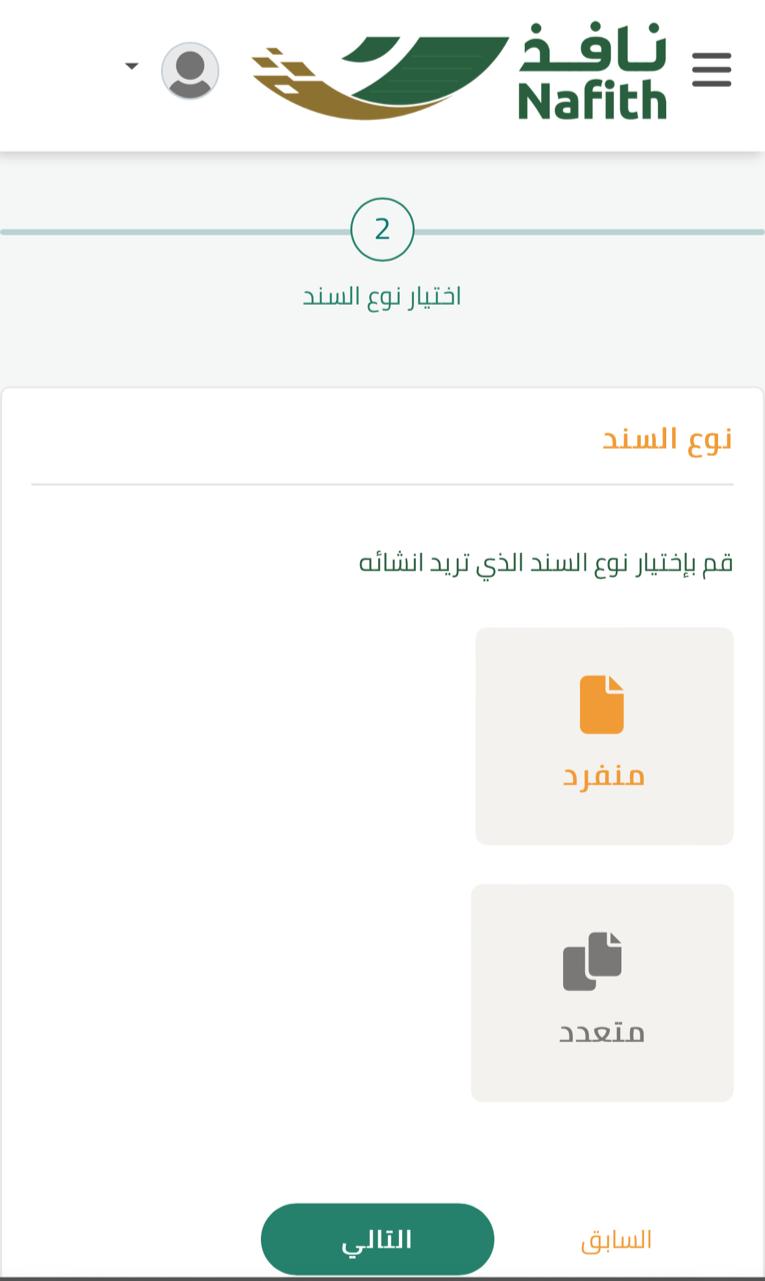765x1281 pixels.
Task: Tap the stacked pages icon on the second card
Action: point(590,960)
